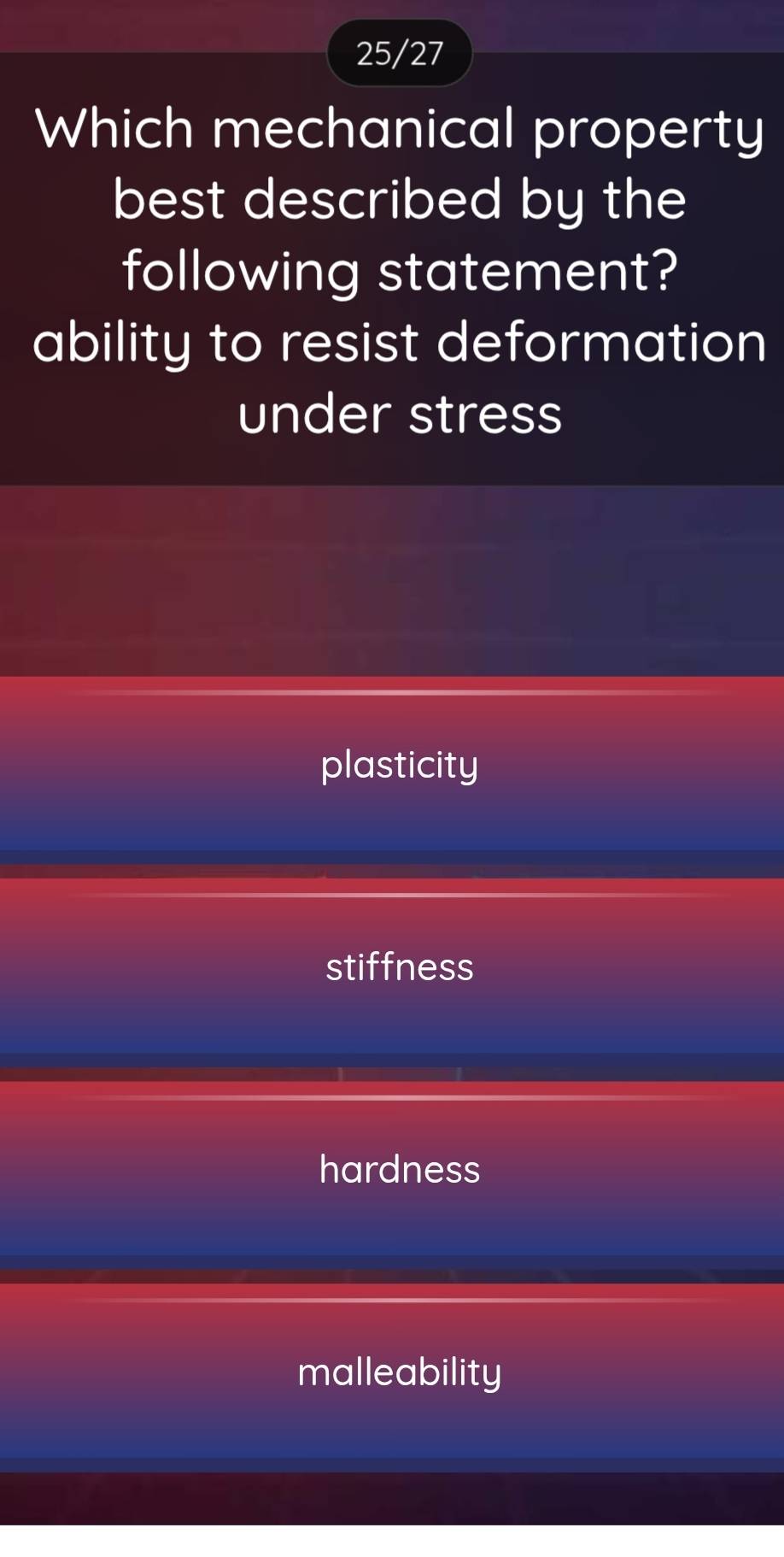Choose 'stiffness' as the answer

[399, 967]
